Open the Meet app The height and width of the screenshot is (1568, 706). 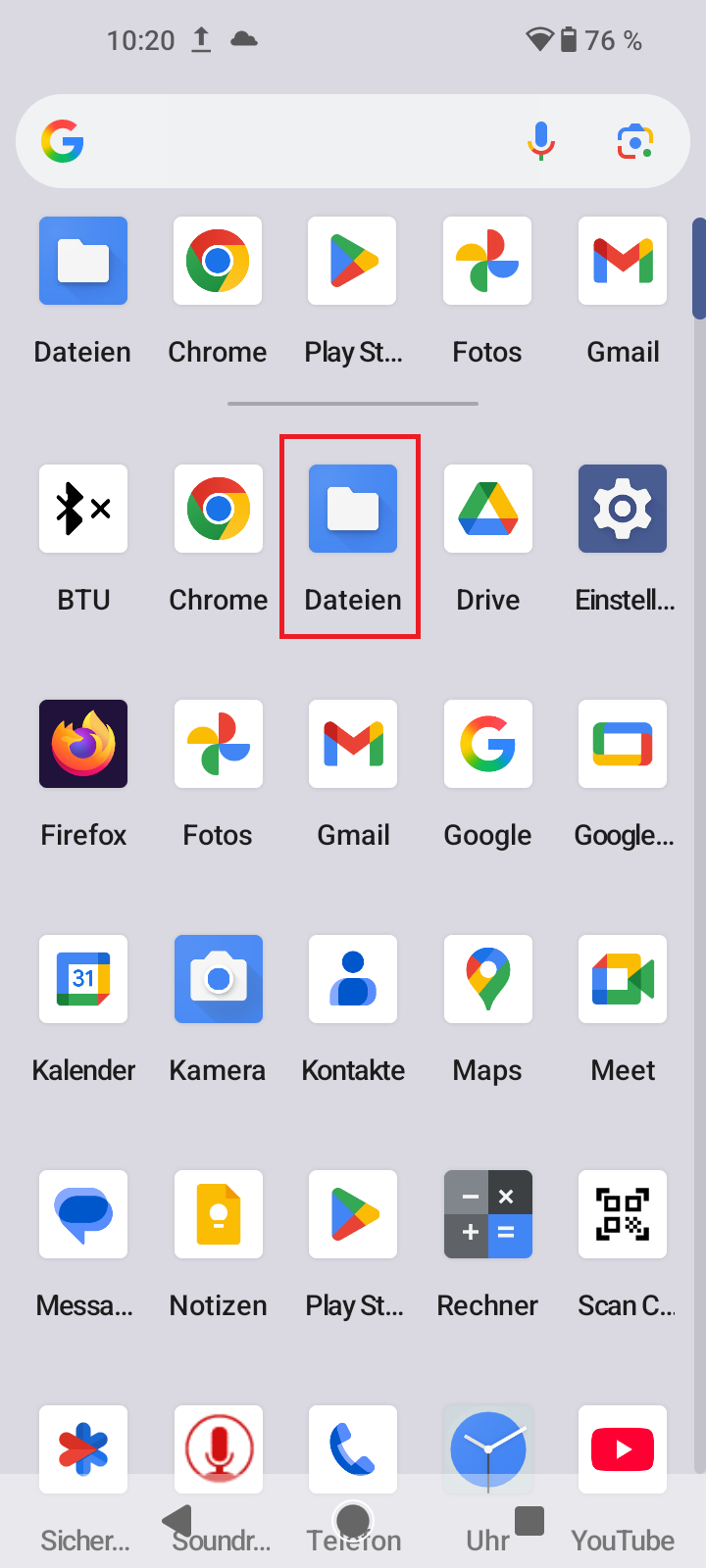tap(623, 979)
